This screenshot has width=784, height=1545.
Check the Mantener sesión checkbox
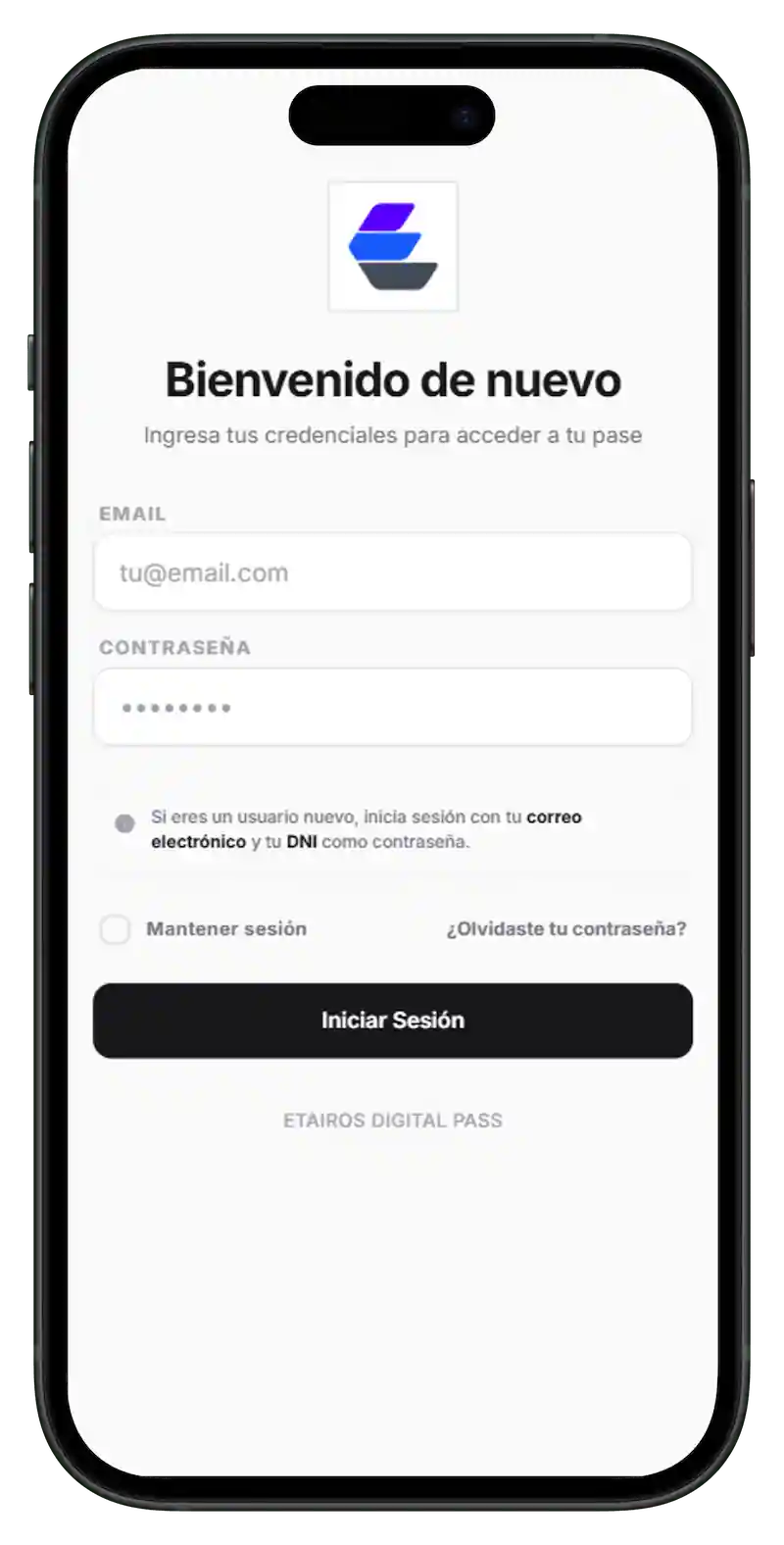coord(116,928)
